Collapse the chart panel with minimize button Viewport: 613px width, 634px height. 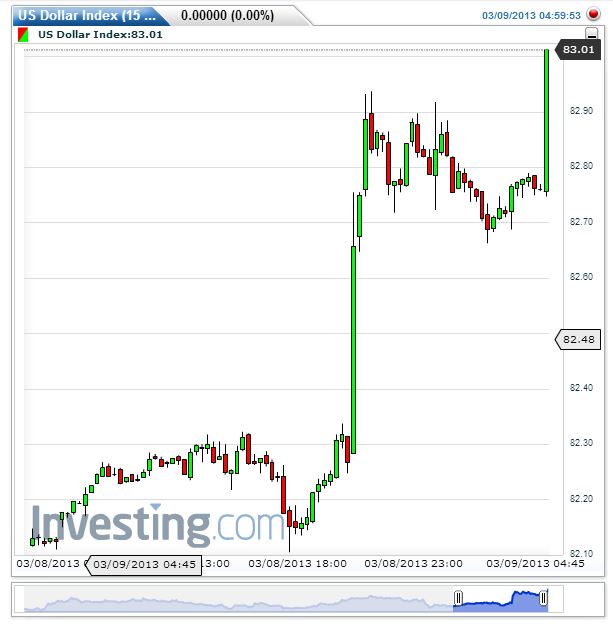pyautogui.click(x=591, y=34)
